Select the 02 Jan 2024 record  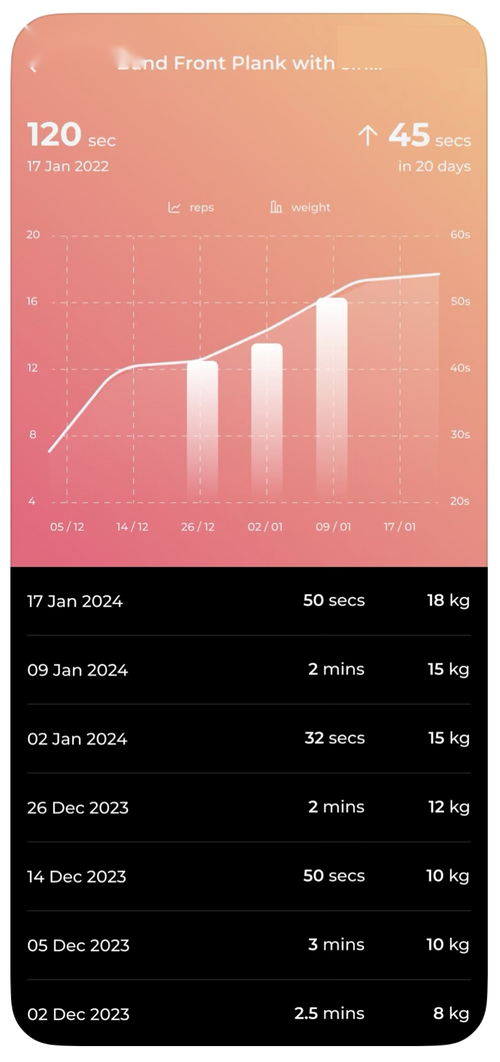pyautogui.click(x=249, y=738)
